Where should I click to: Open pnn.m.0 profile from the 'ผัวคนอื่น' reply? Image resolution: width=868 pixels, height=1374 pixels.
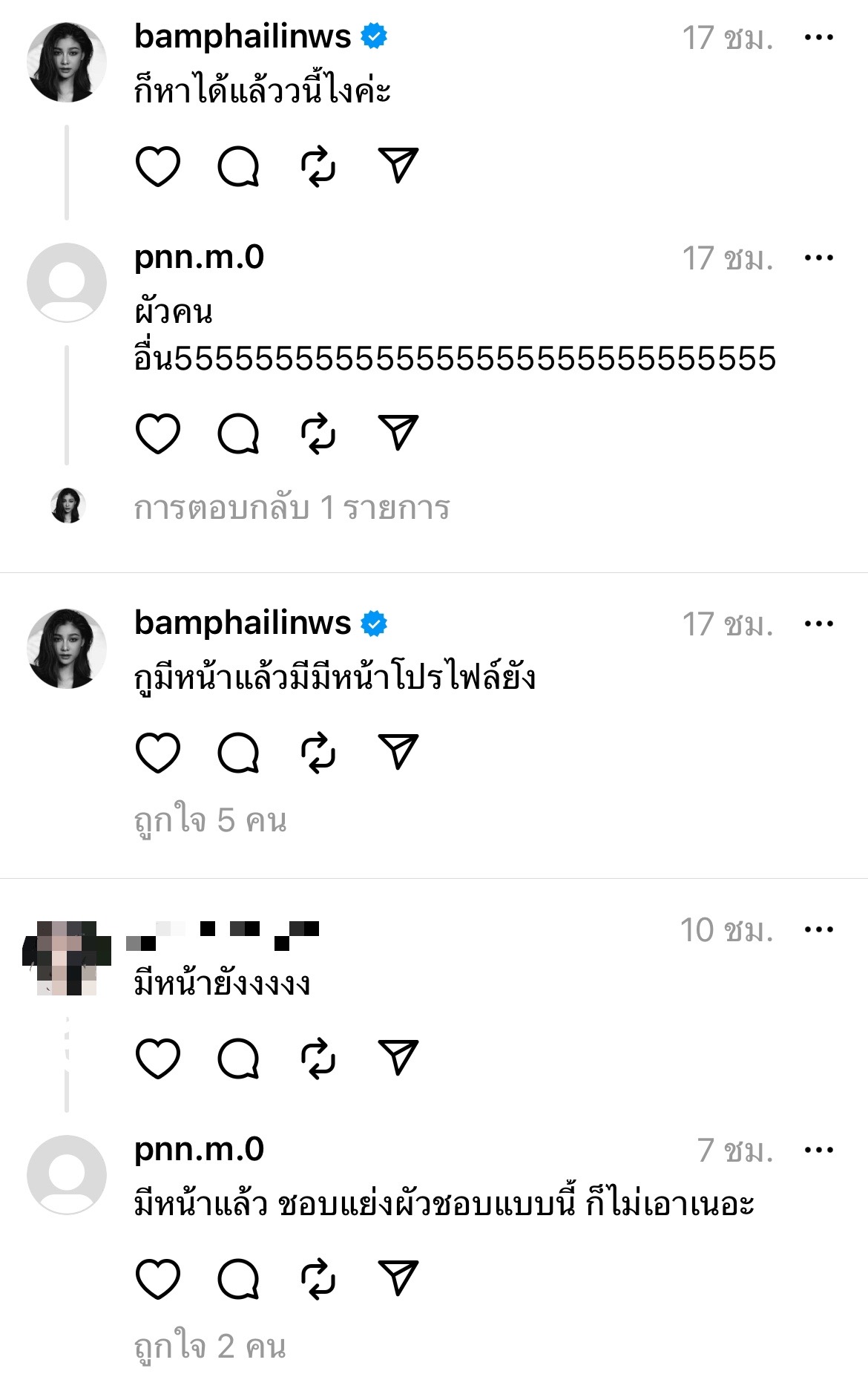pyautogui.click(x=199, y=258)
